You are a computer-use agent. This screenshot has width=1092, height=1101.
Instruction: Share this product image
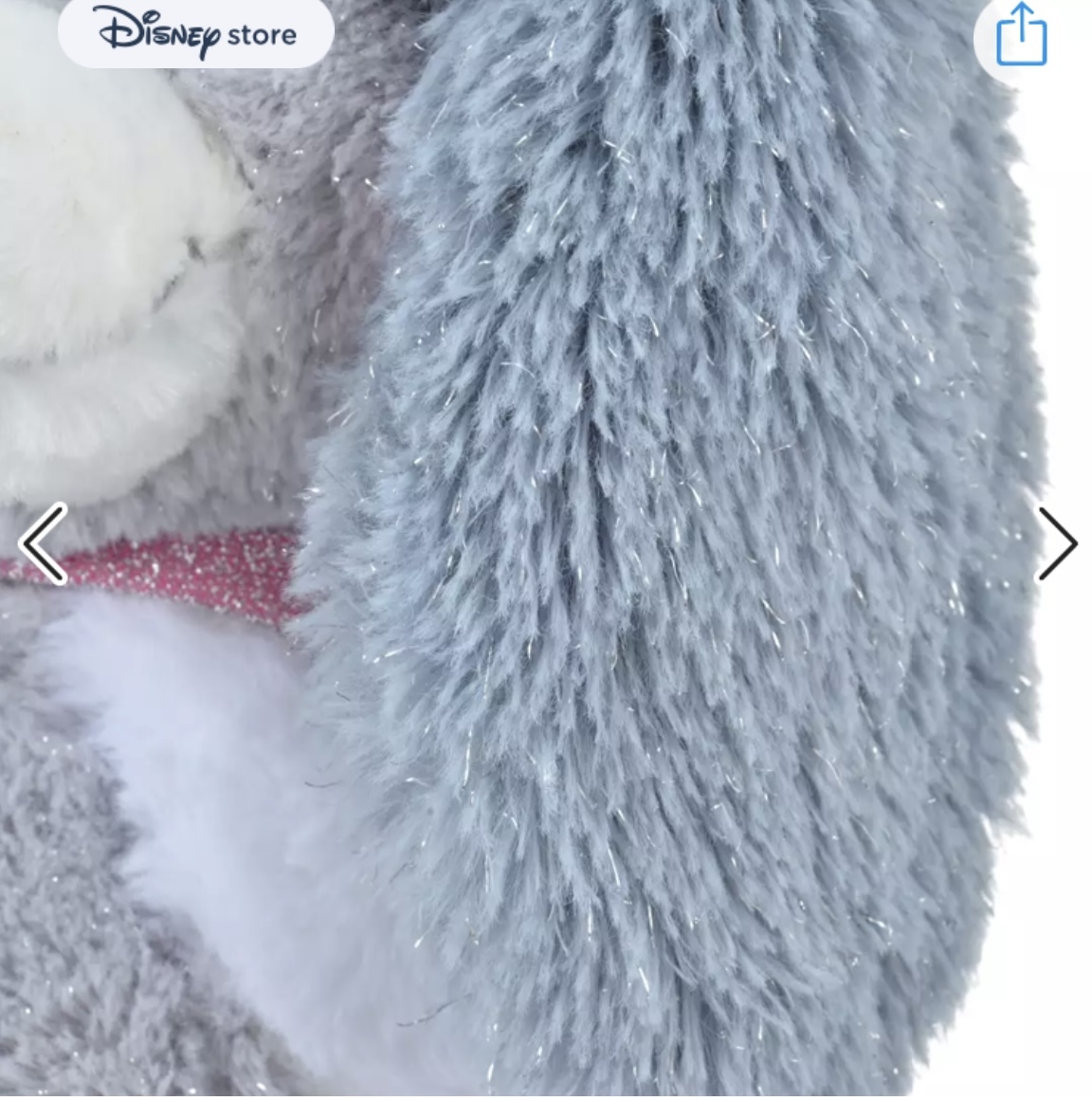click(1021, 35)
